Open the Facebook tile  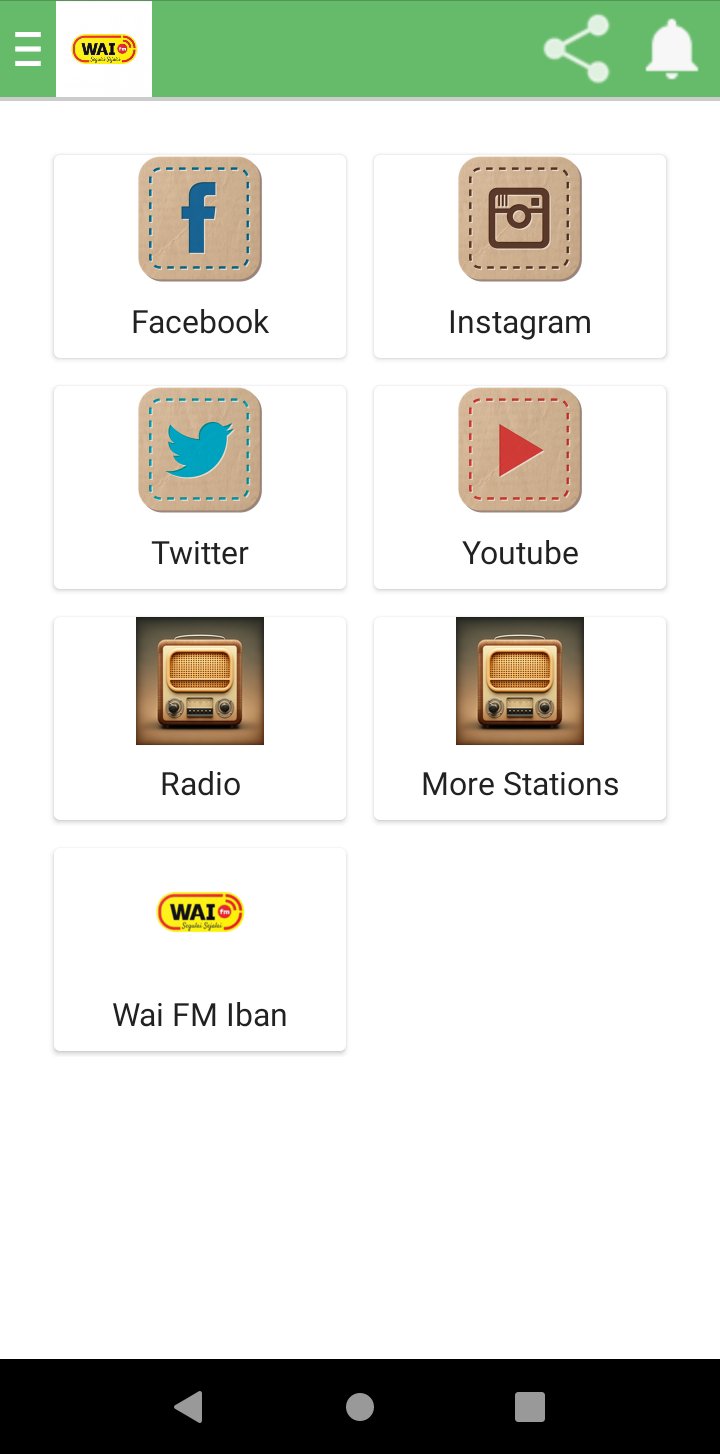click(x=200, y=256)
